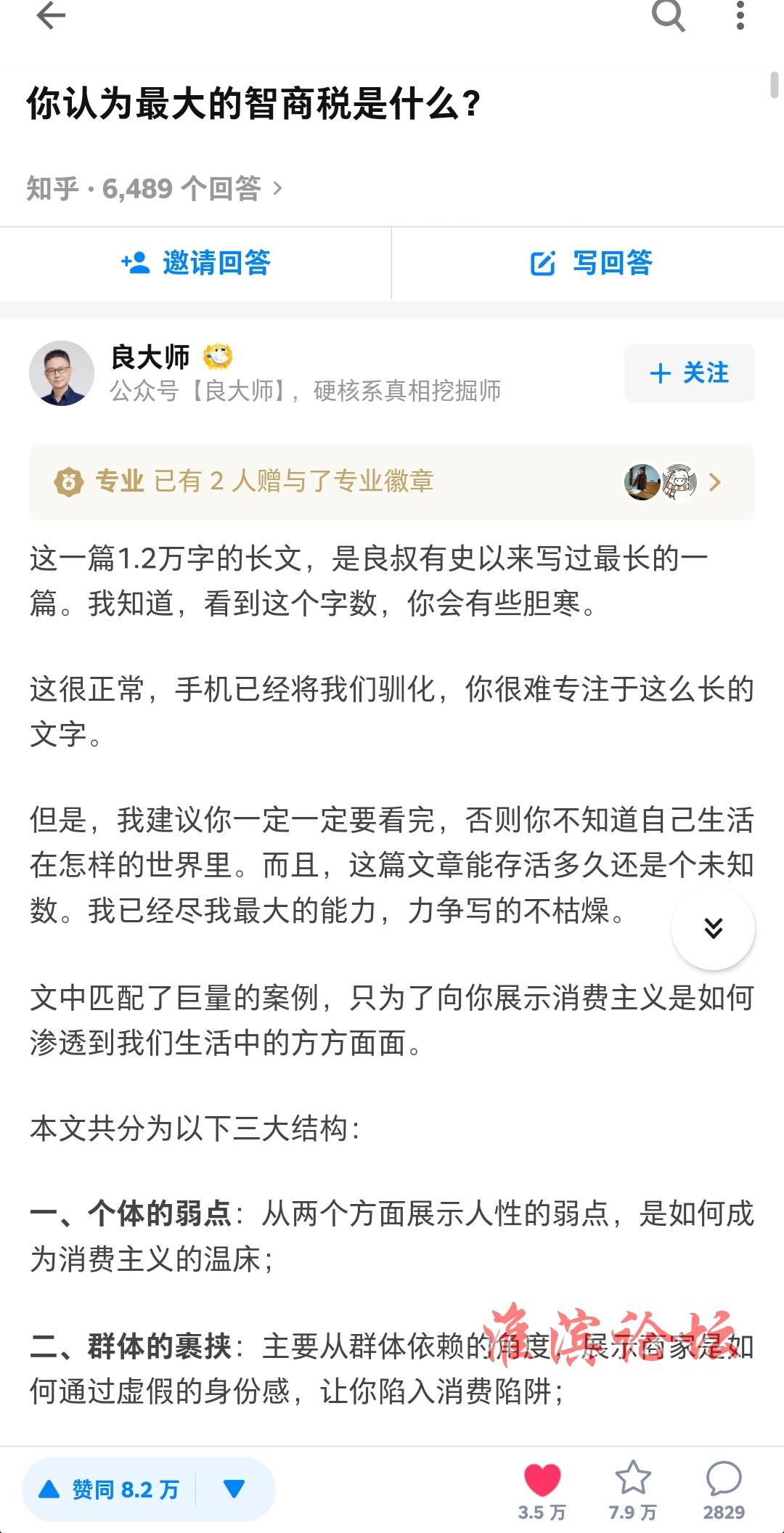This screenshot has width=784, height=1533.
Task: Open the three-dot overflow menu
Action: click(x=740, y=15)
